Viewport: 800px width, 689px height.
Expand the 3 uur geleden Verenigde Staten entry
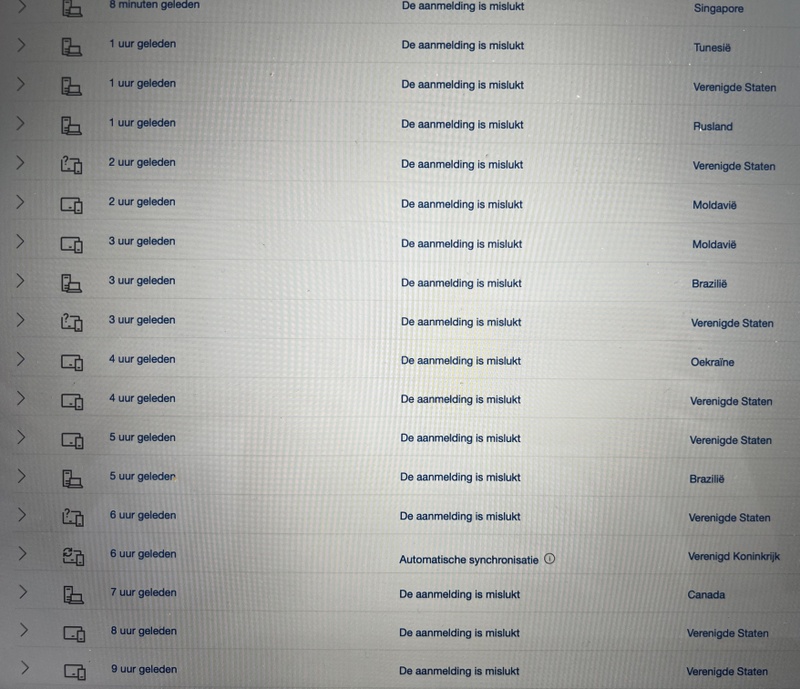pyautogui.click(x=21, y=320)
